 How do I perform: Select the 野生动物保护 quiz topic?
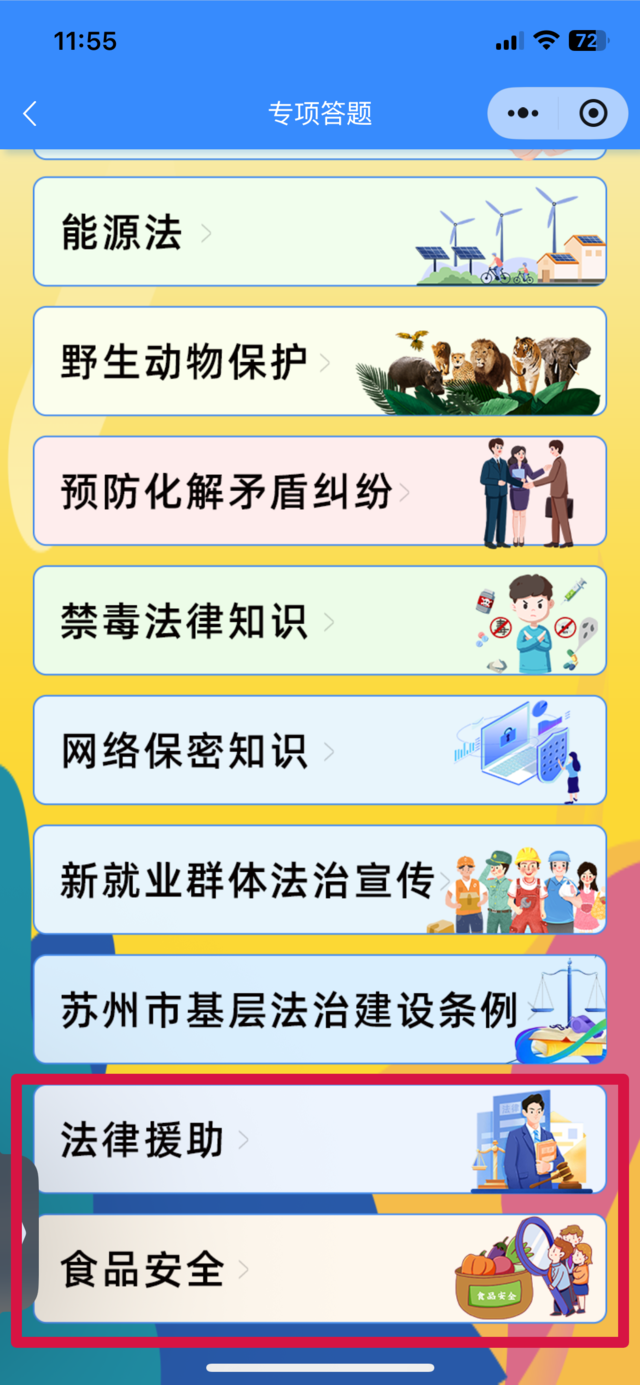(319, 361)
